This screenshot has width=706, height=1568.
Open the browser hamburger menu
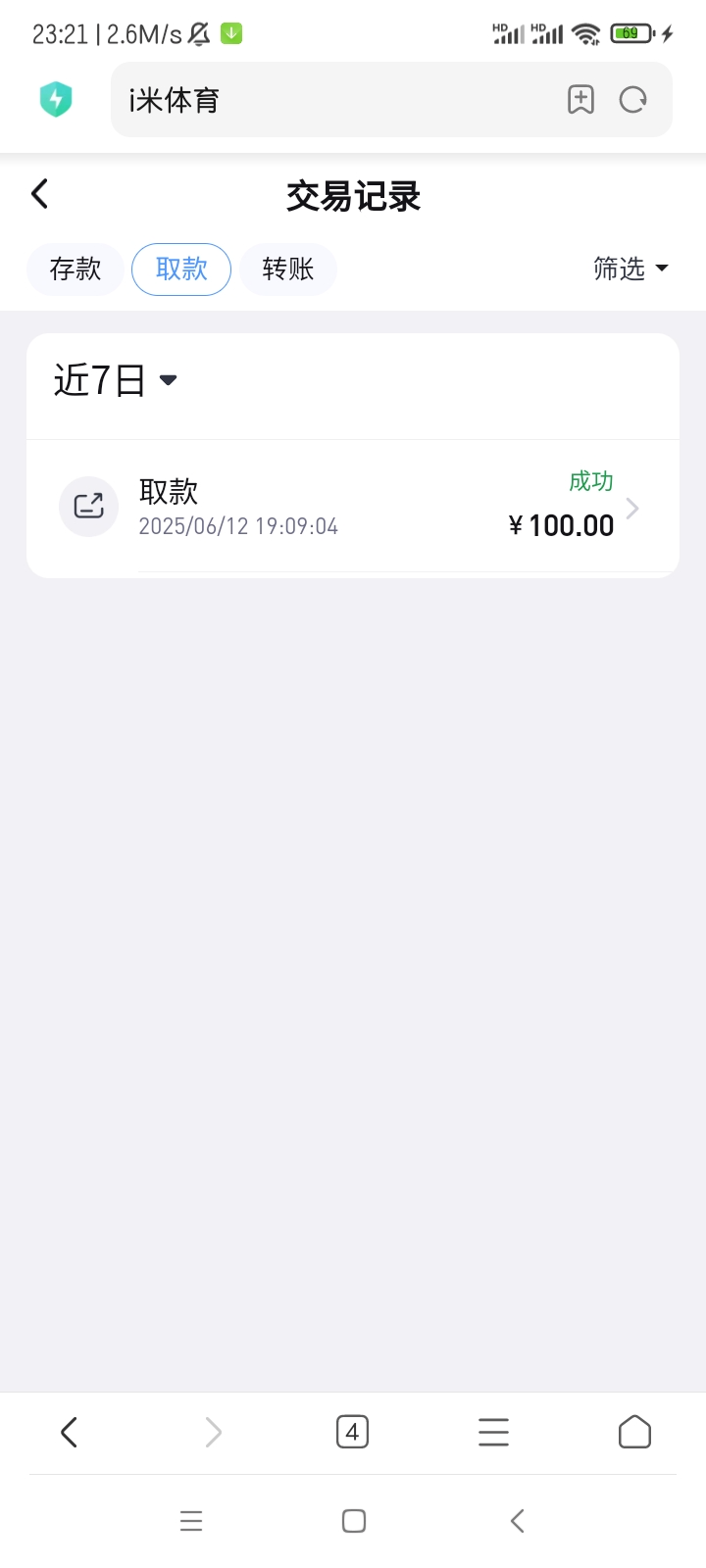click(x=493, y=1433)
